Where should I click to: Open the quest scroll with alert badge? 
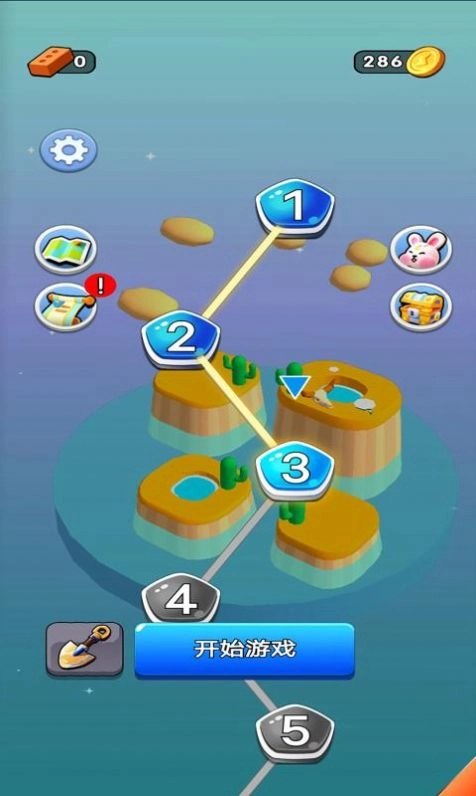coord(66,307)
